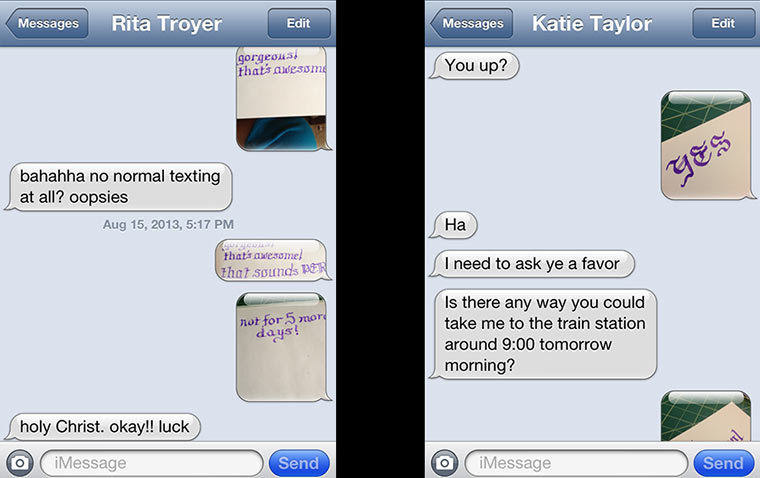The height and width of the screenshot is (478, 760).
Task: Tap Edit in Katie Taylor conversation
Action: tap(722, 23)
